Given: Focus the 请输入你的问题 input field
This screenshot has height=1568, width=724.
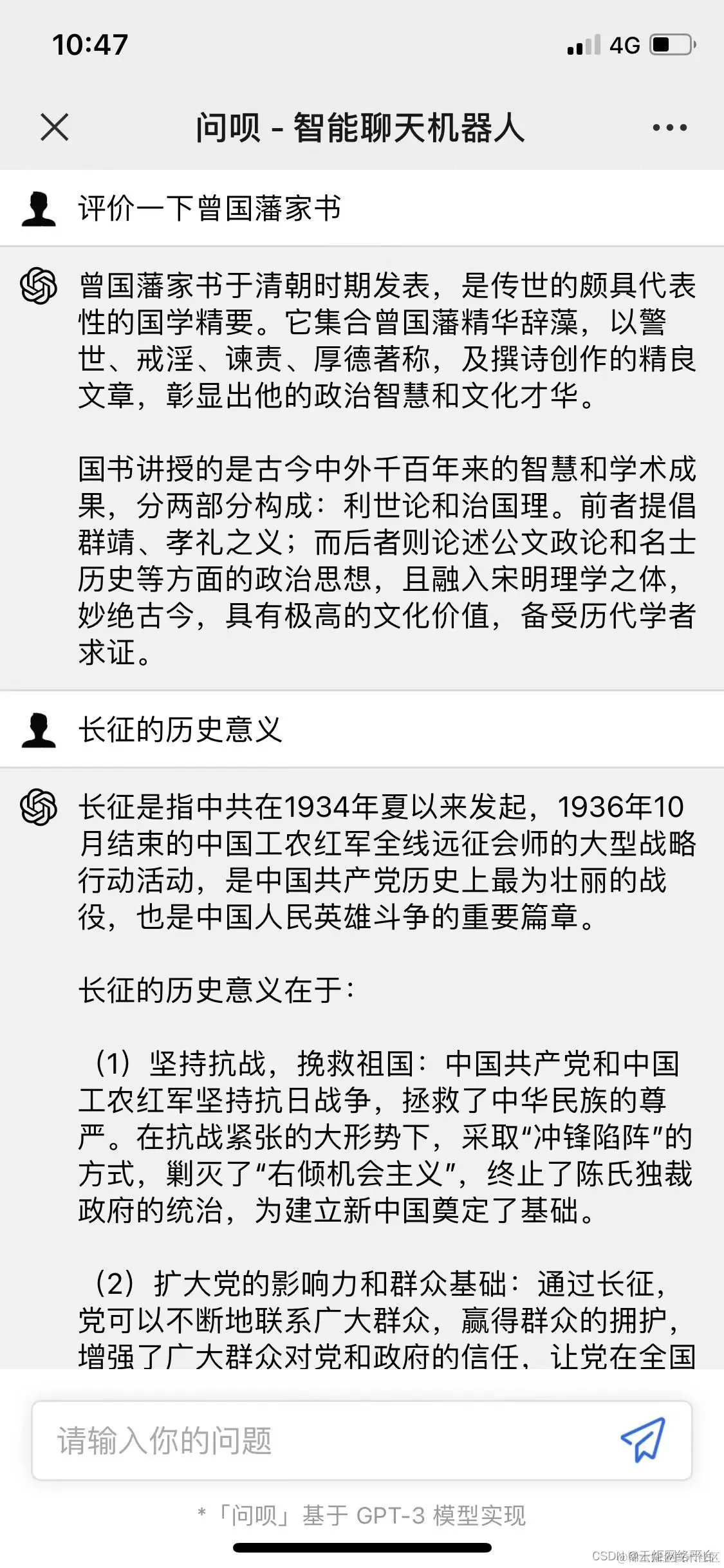Looking at the screenshot, I should [x=322, y=1441].
